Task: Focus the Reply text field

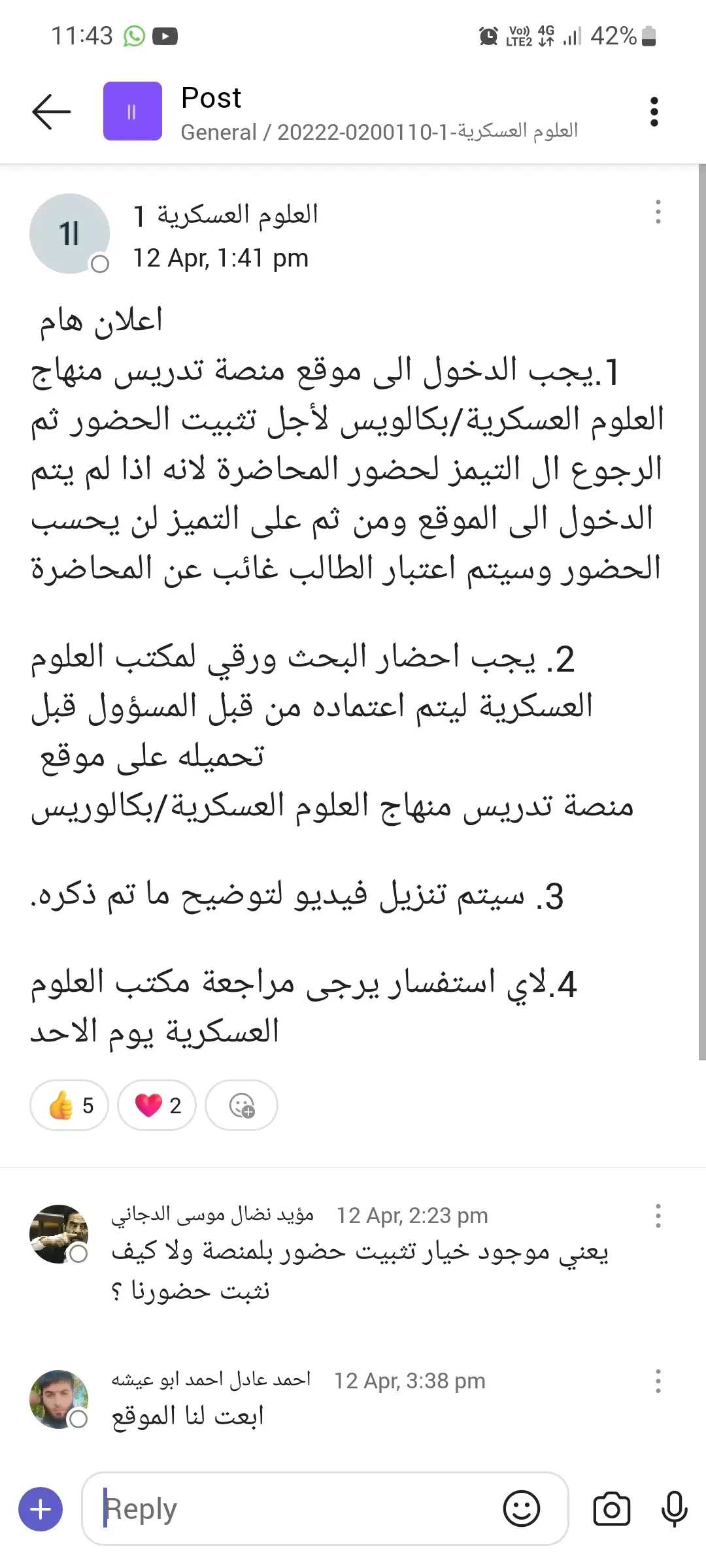Action: [x=294, y=1509]
